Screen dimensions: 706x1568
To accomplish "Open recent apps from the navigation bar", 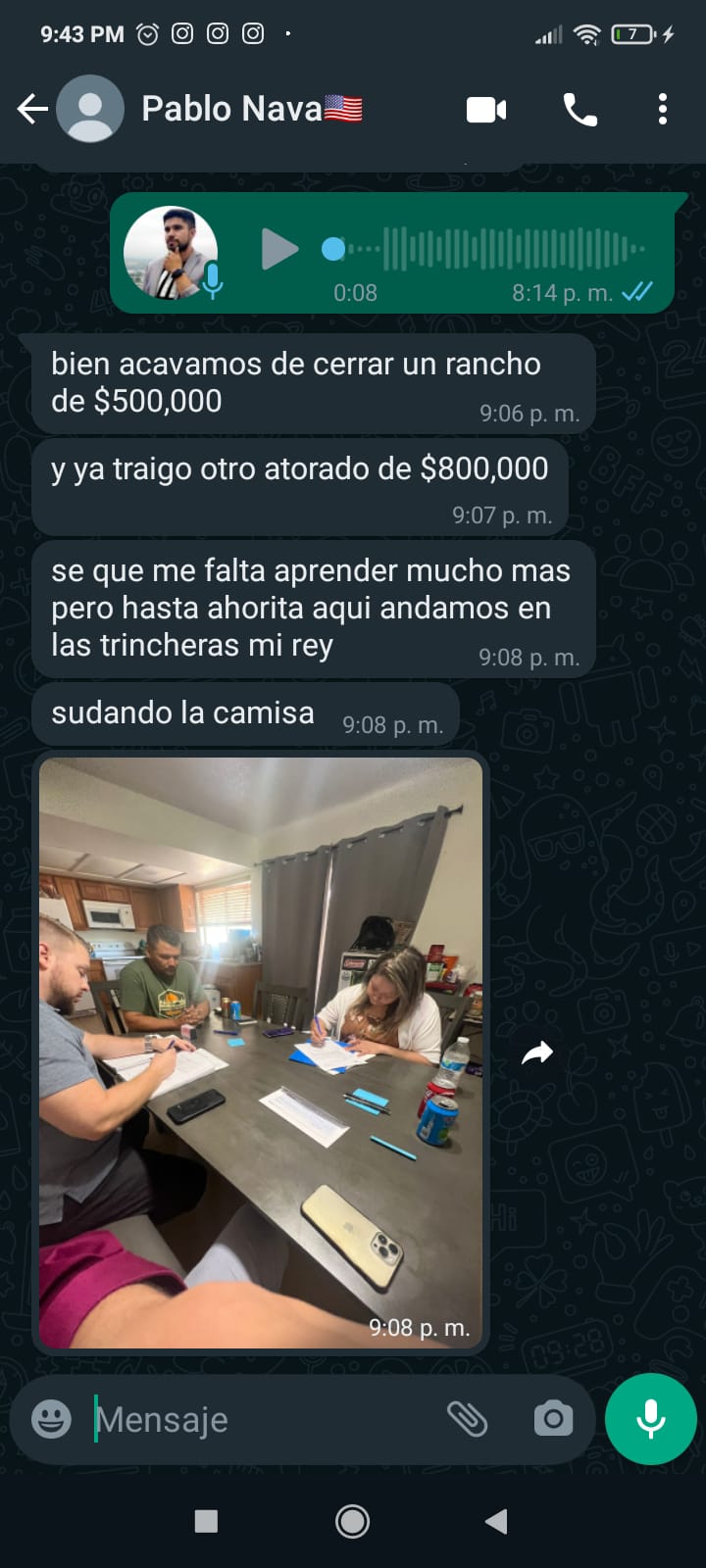I will (206, 1521).
